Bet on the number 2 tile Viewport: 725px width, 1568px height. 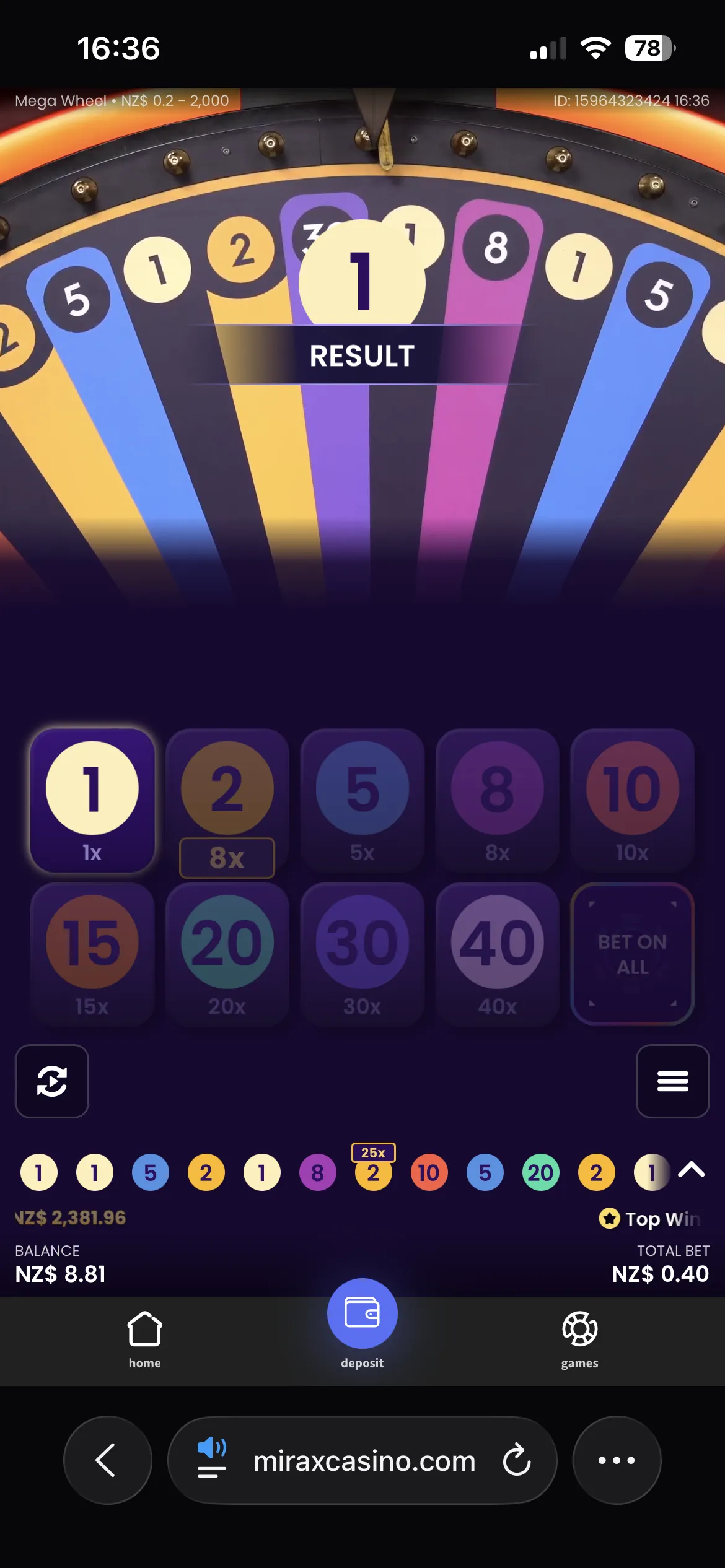click(227, 800)
